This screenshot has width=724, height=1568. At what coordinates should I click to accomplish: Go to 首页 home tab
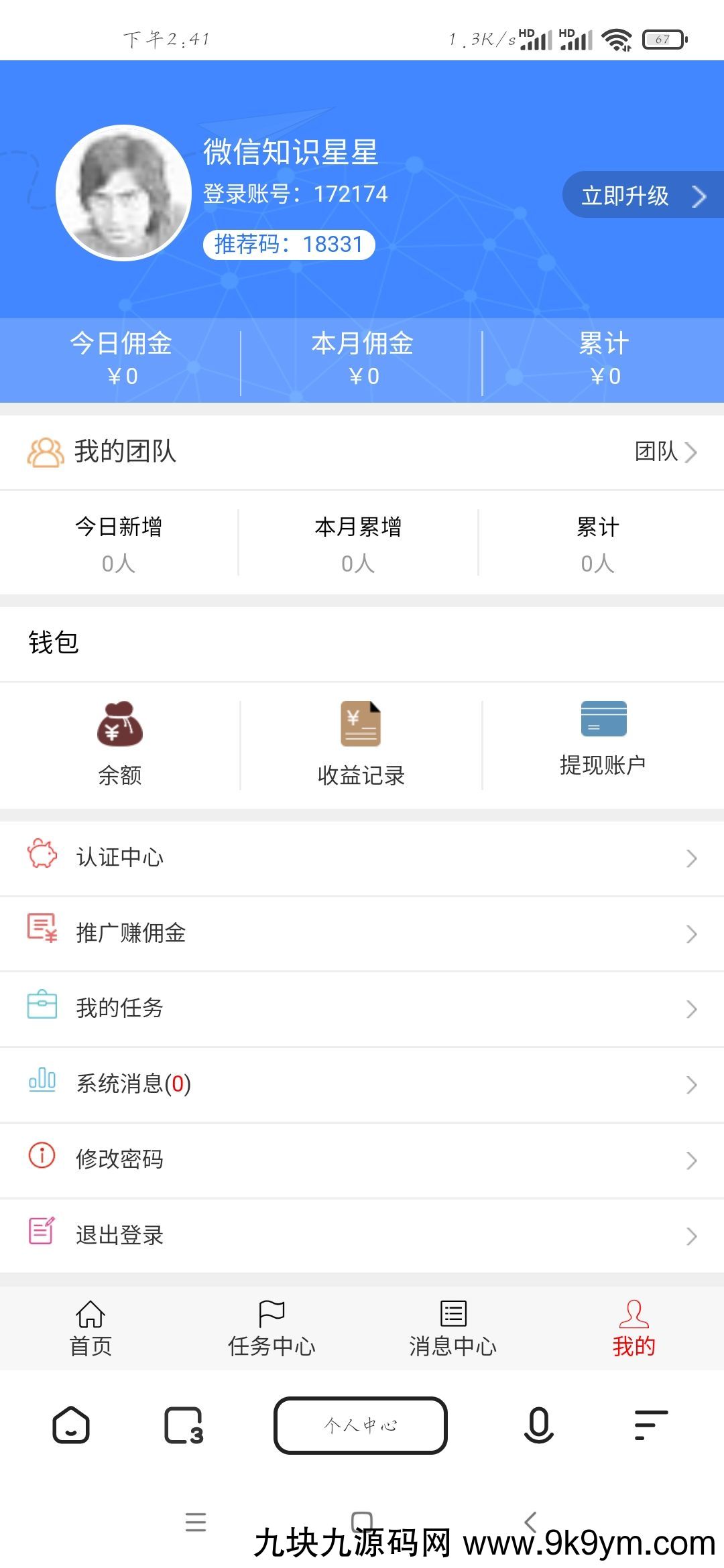(x=90, y=1329)
